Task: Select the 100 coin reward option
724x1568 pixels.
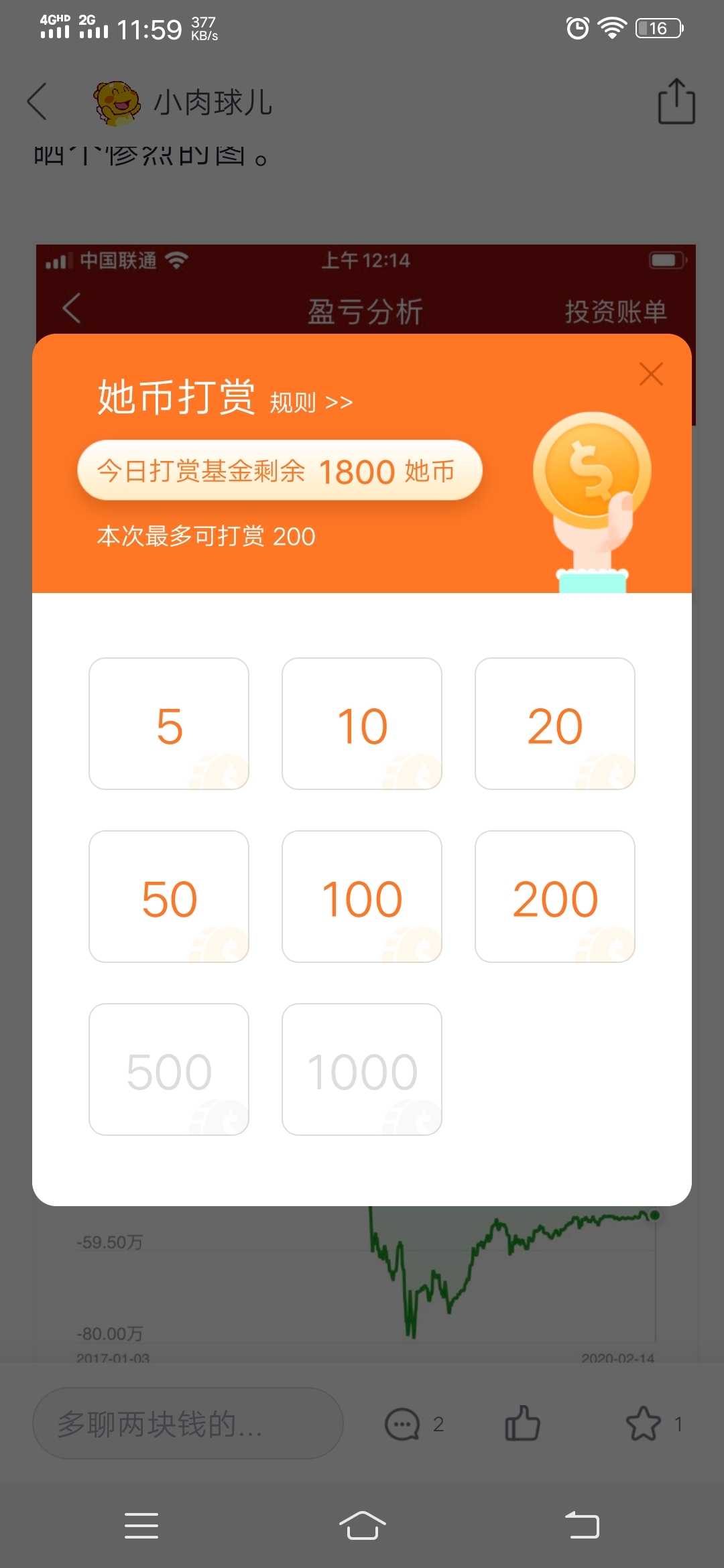Action: click(362, 897)
